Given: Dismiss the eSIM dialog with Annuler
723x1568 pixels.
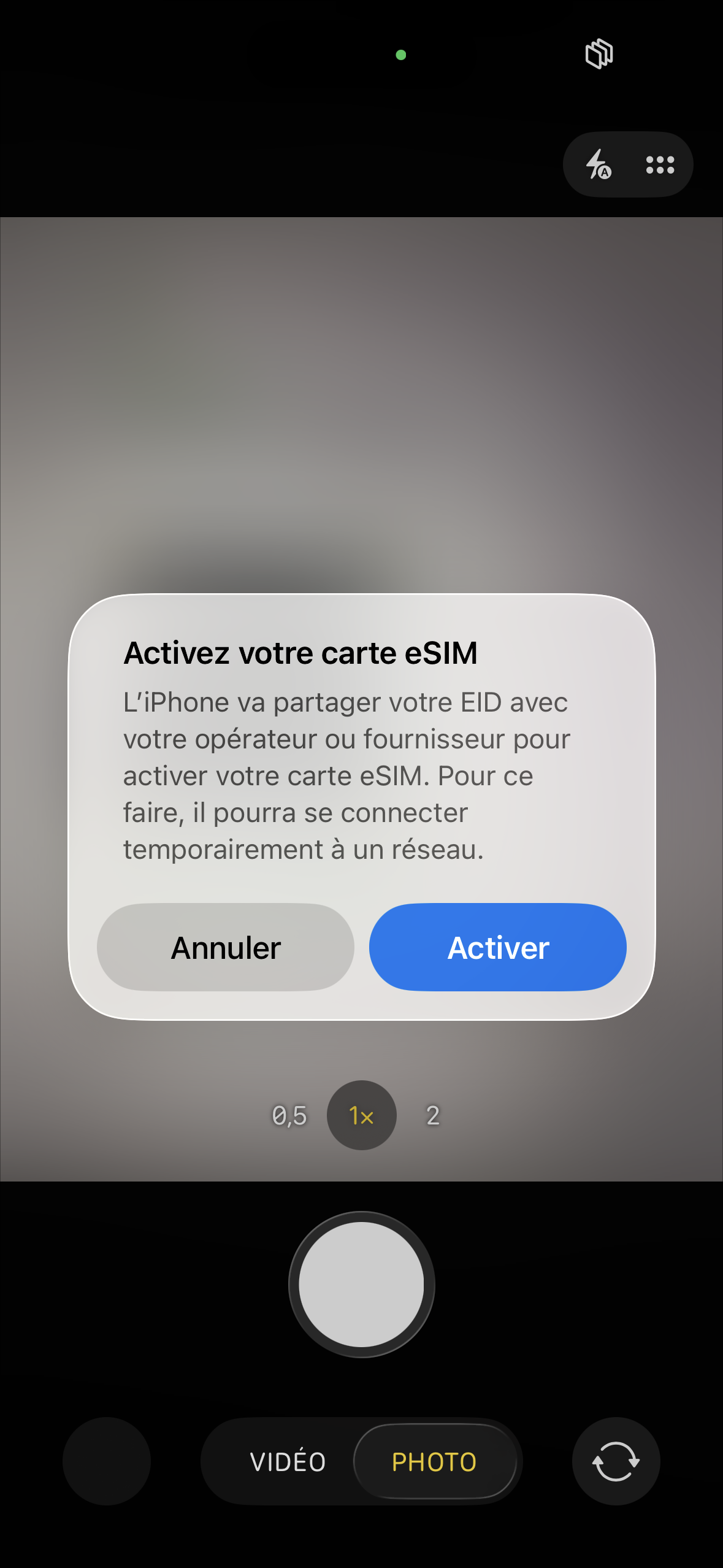Looking at the screenshot, I should 226,947.
